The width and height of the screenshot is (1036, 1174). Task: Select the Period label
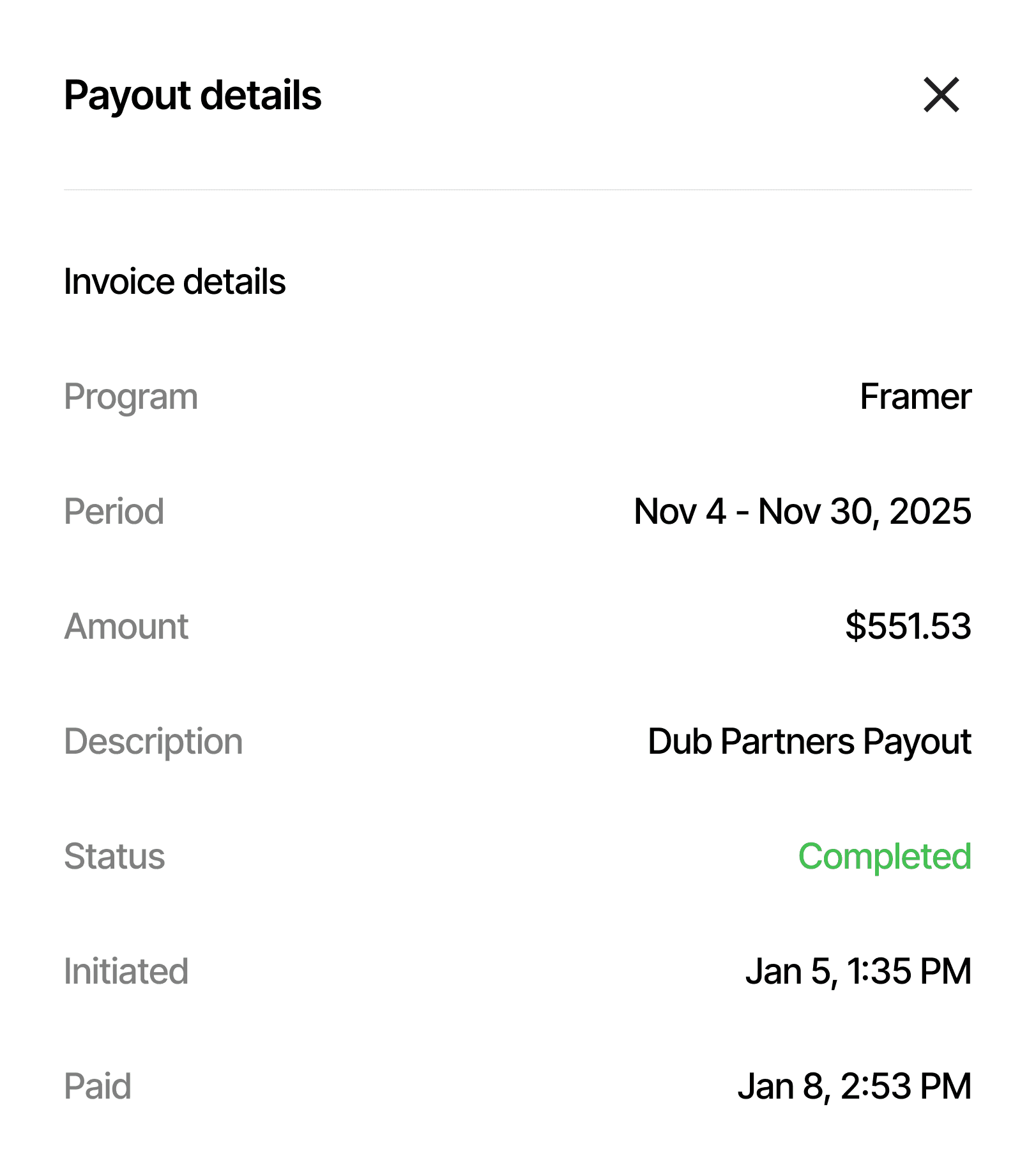(x=115, y=511)
